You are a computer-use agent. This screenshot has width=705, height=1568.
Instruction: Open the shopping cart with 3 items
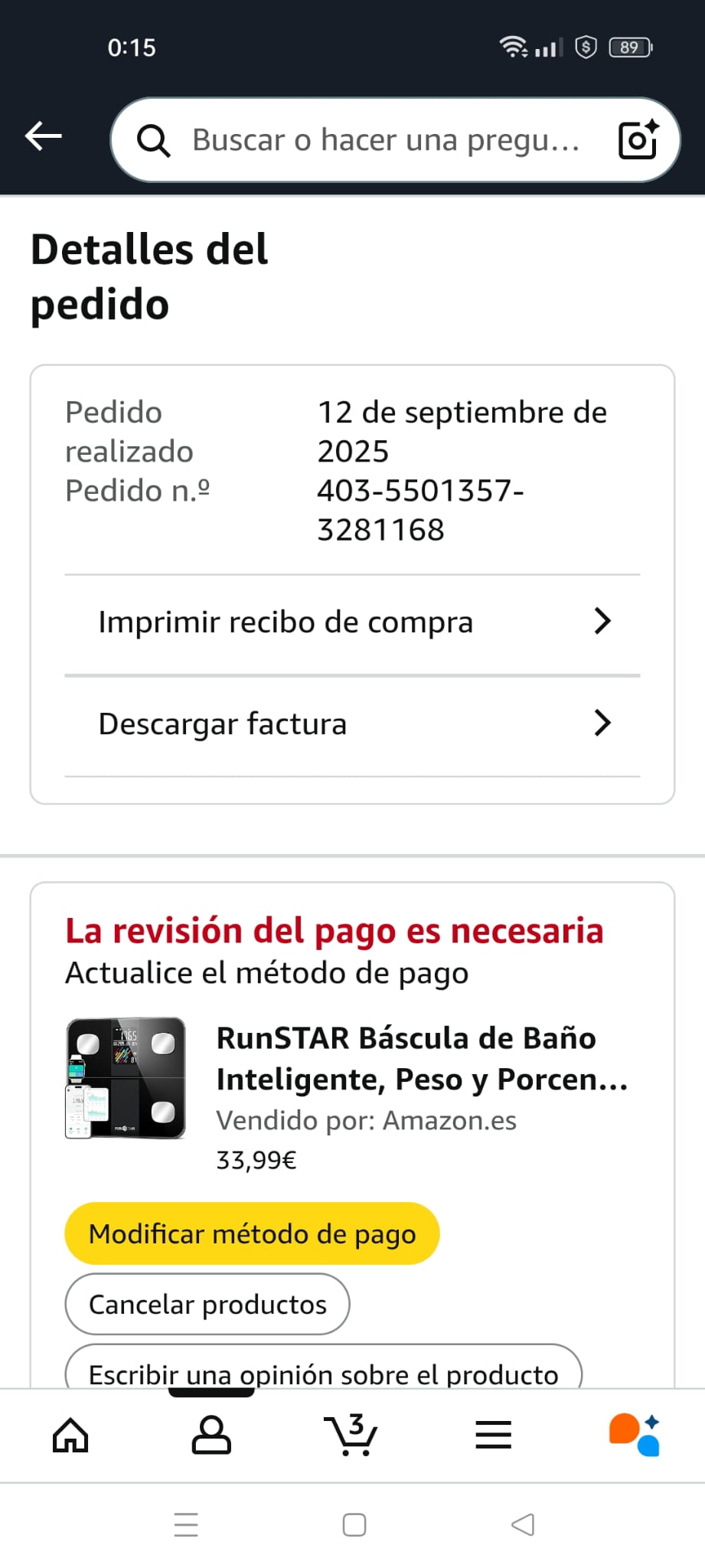coord(351,1435)
